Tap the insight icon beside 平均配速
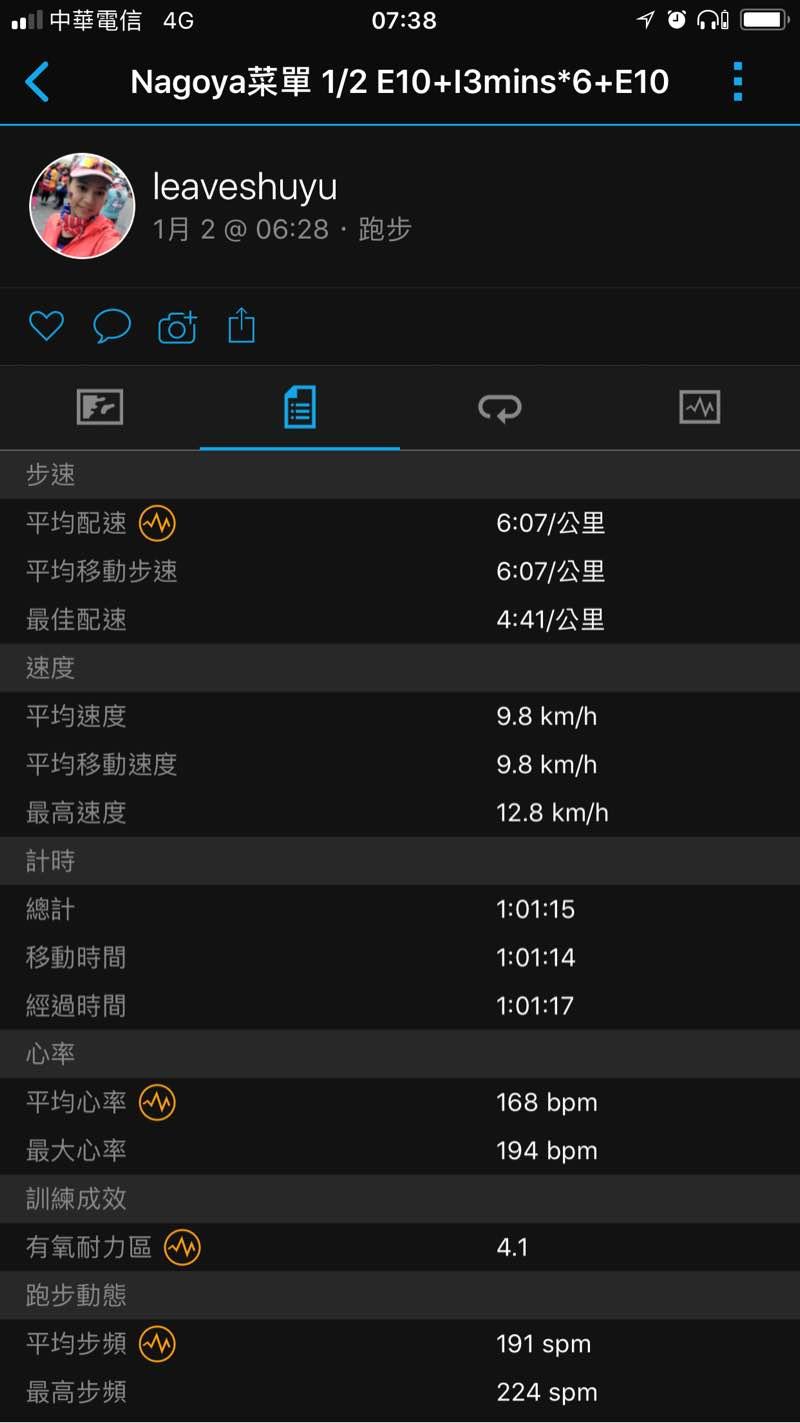 (x=157, y=523)
